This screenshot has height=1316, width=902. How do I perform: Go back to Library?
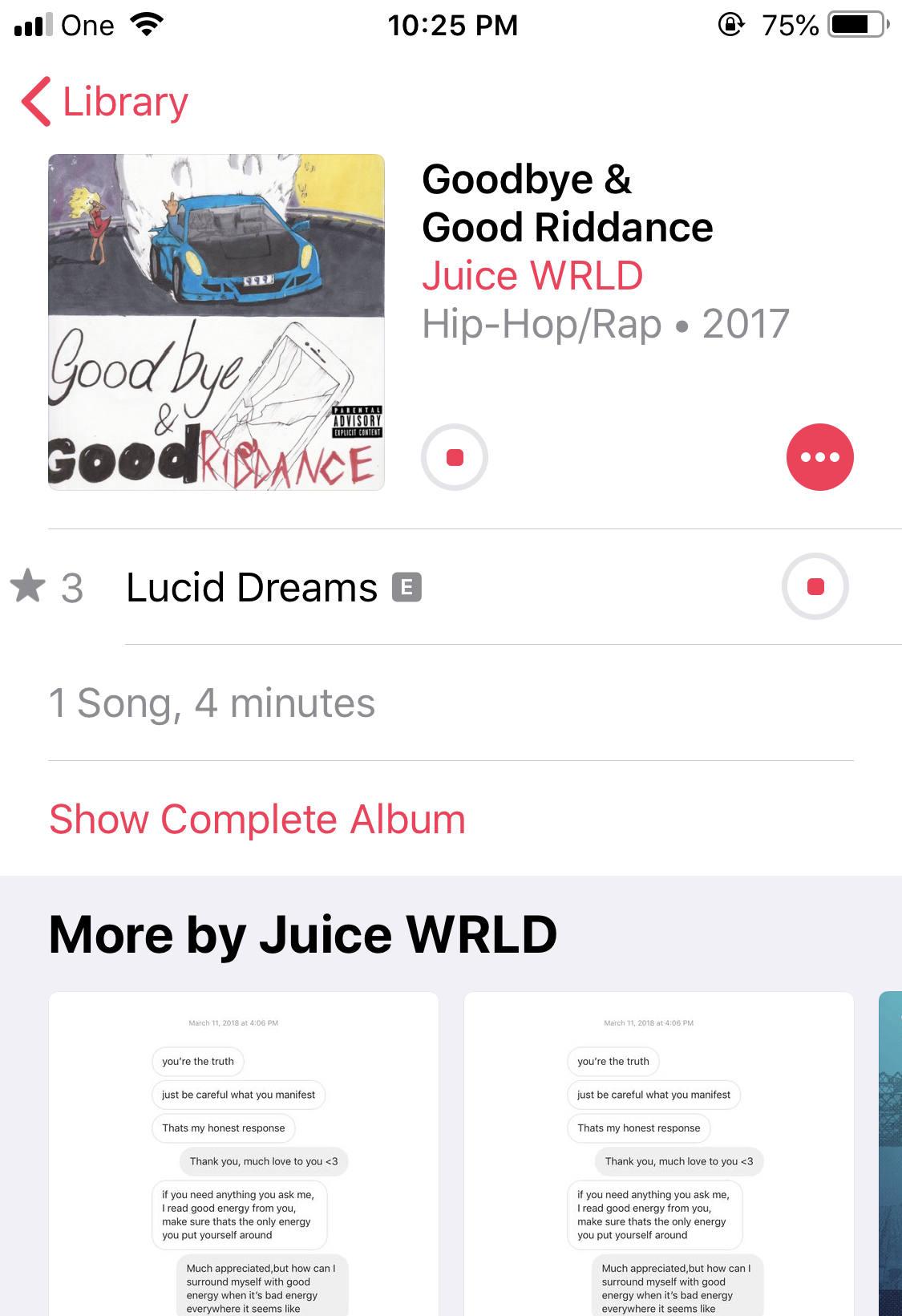click(105, 102)
